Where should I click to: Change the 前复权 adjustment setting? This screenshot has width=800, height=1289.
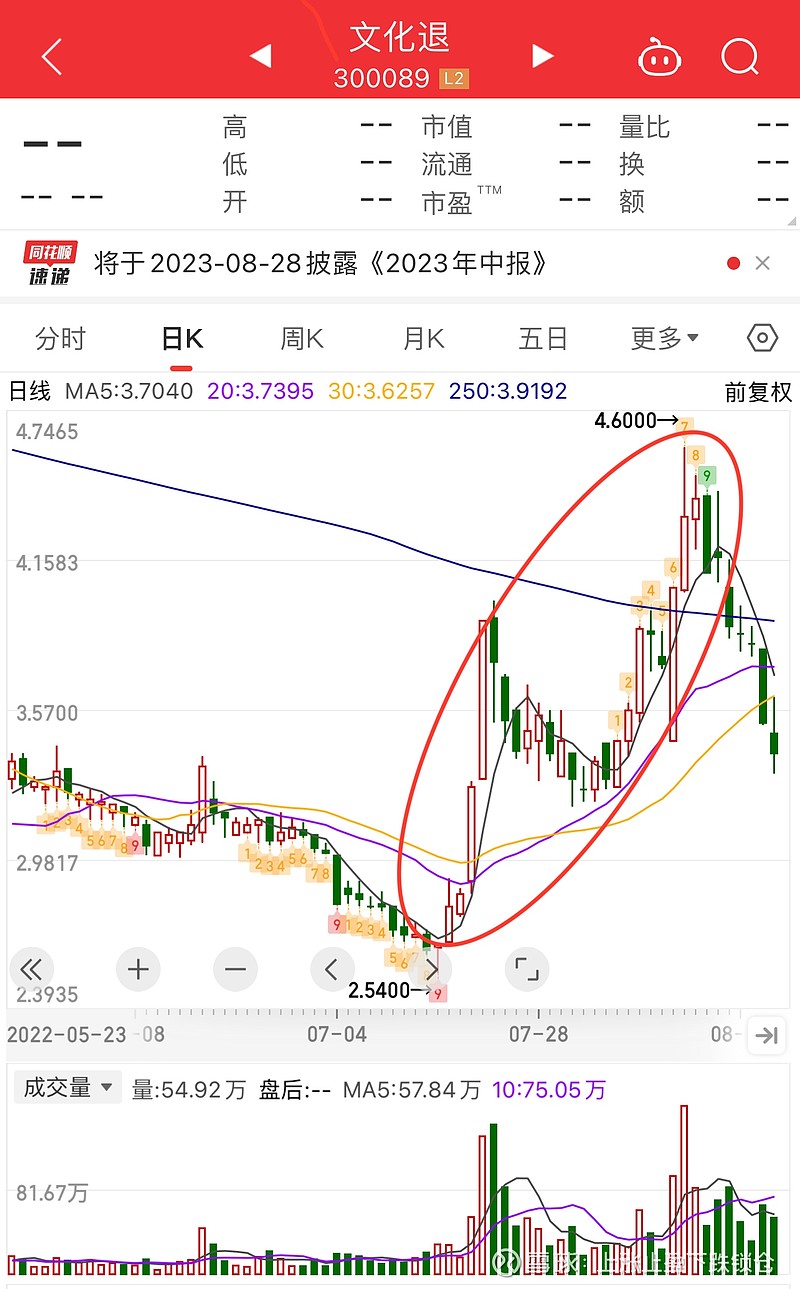point(758,391)
